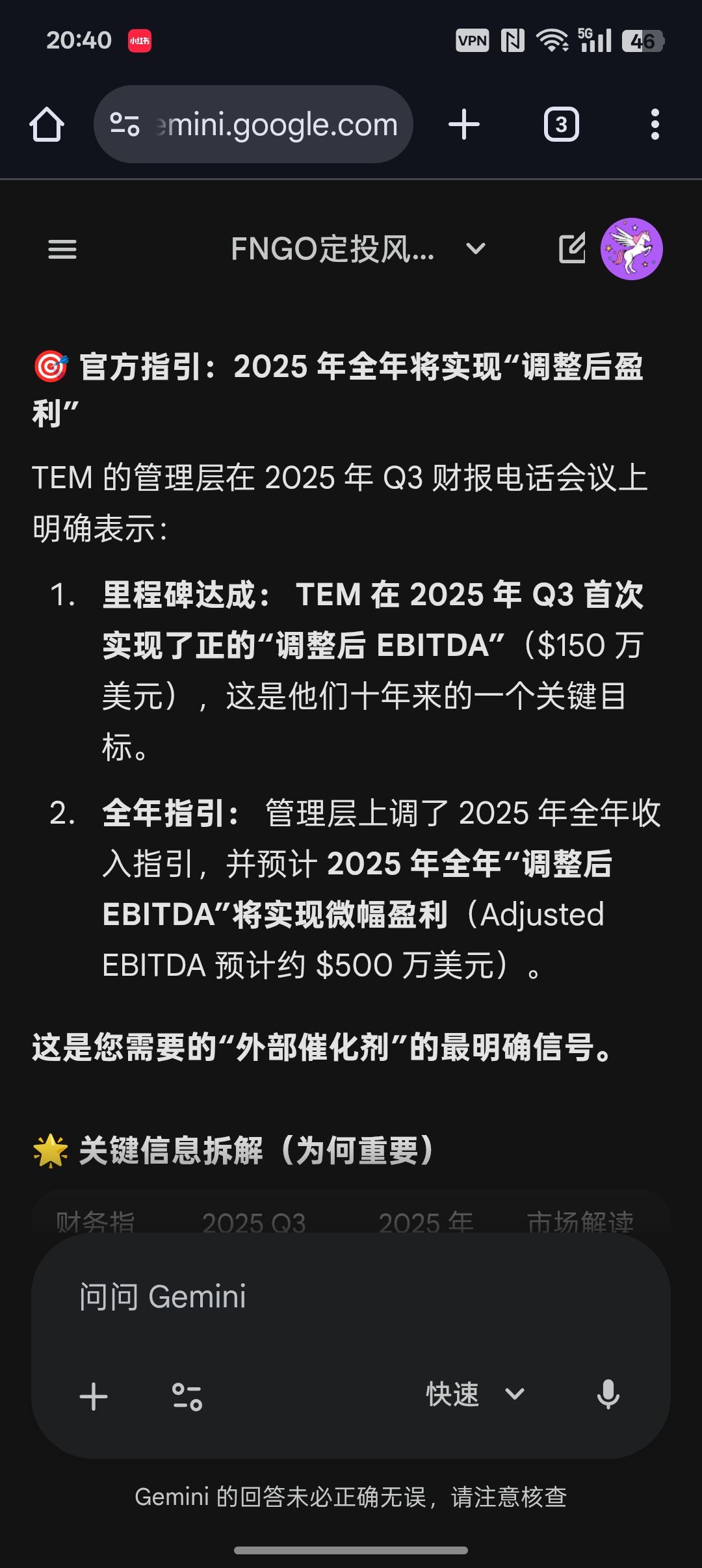Tap the 问问 Gemini input field
The image size is (702, 1568).
[x=351, y=1297]
